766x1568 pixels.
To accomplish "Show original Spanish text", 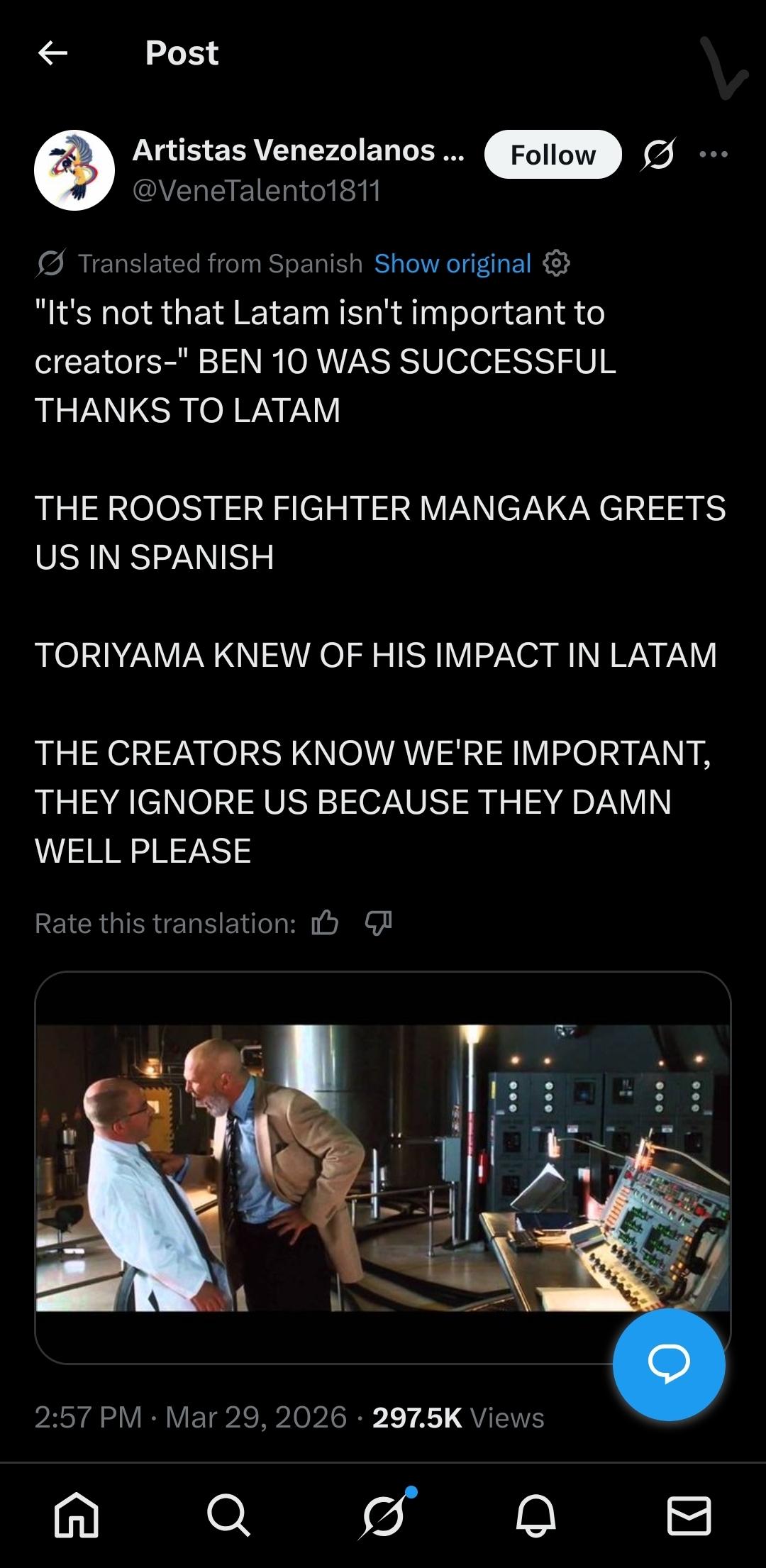I will (x=453, y=264).
